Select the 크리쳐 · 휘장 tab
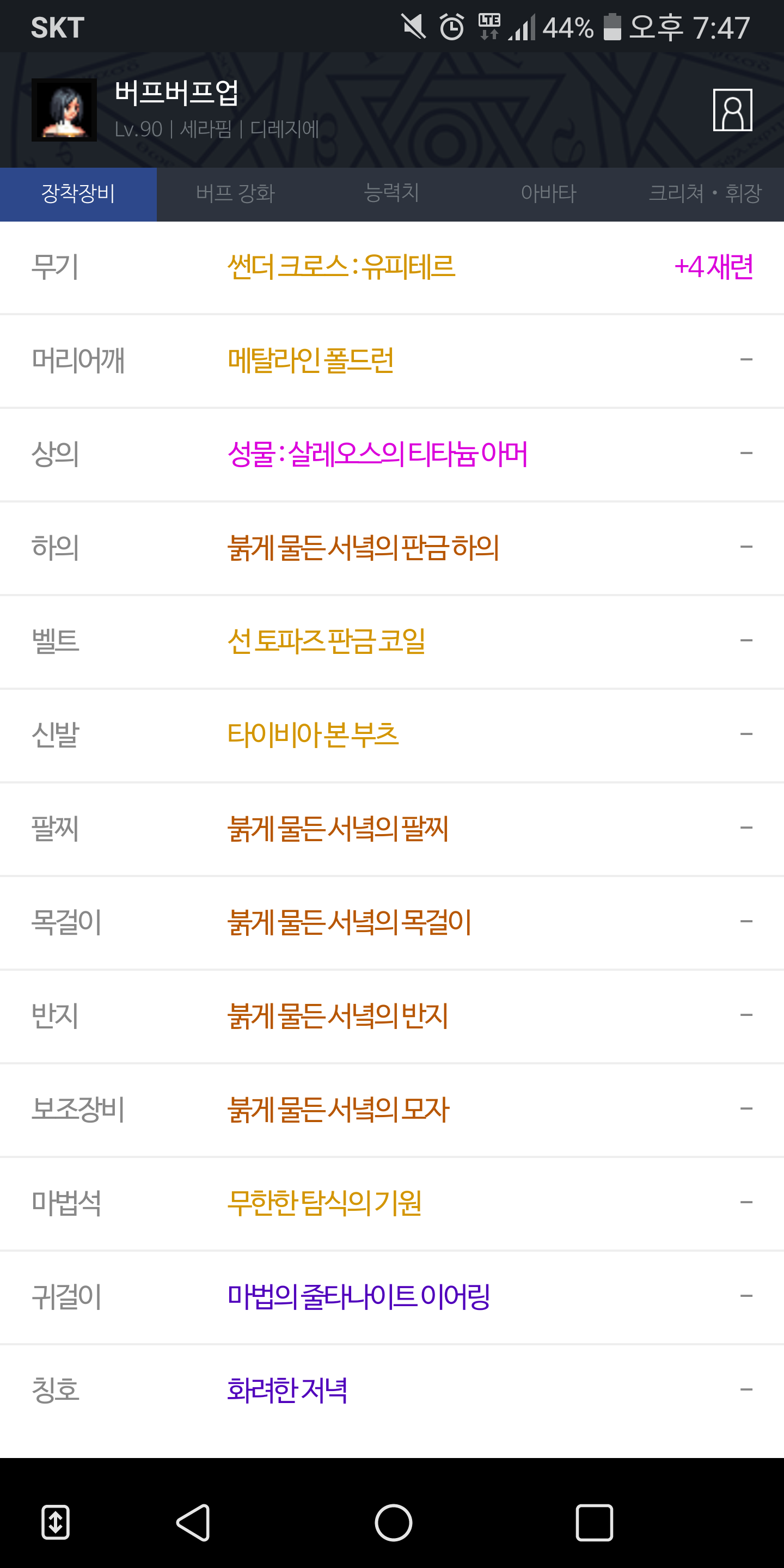 706,194
